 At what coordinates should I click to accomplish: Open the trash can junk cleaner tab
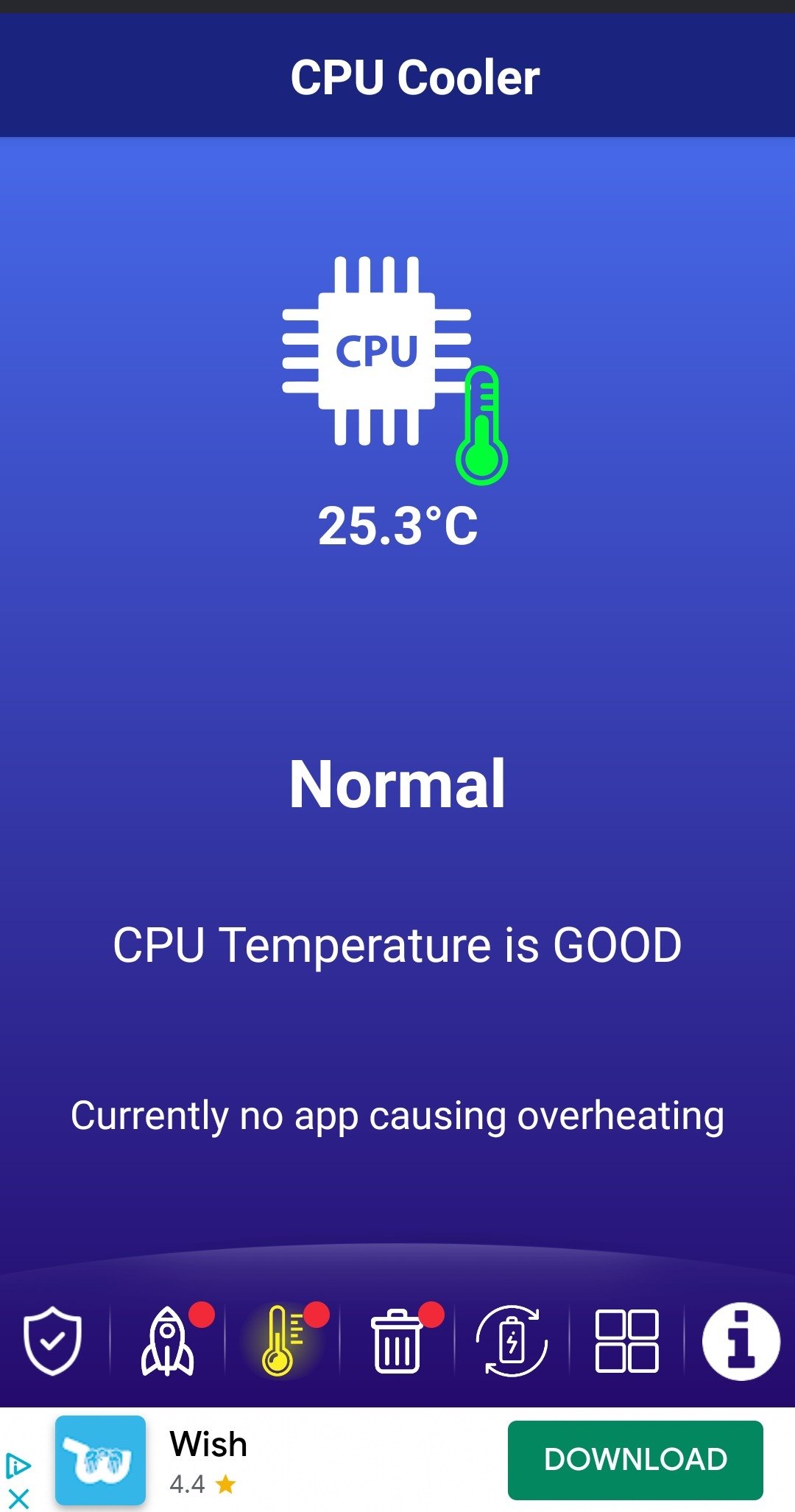[x=397, y=1341]
